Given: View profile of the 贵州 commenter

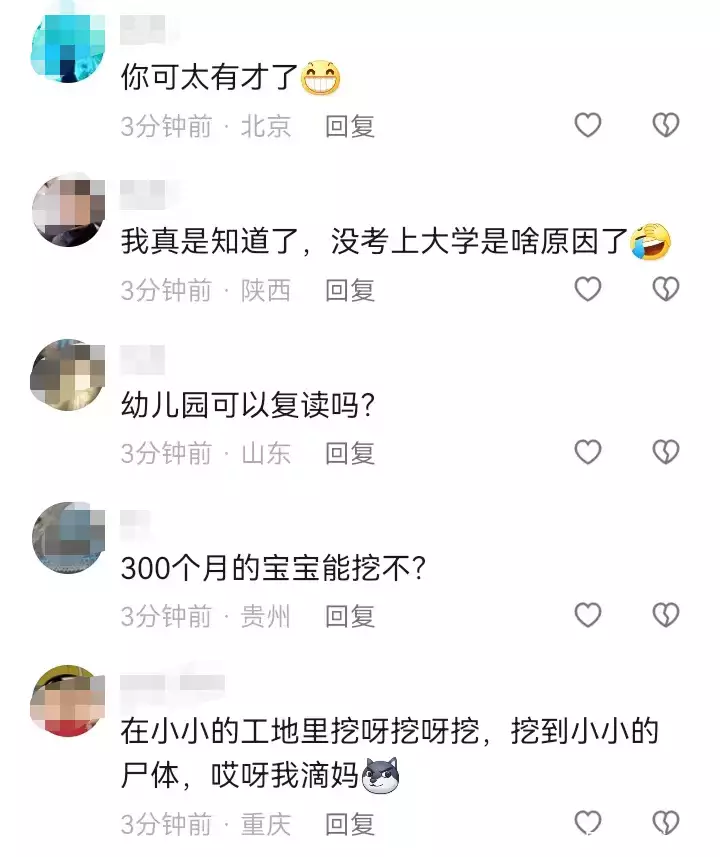Looking at the screenshot, I should [x=68, y=537].
